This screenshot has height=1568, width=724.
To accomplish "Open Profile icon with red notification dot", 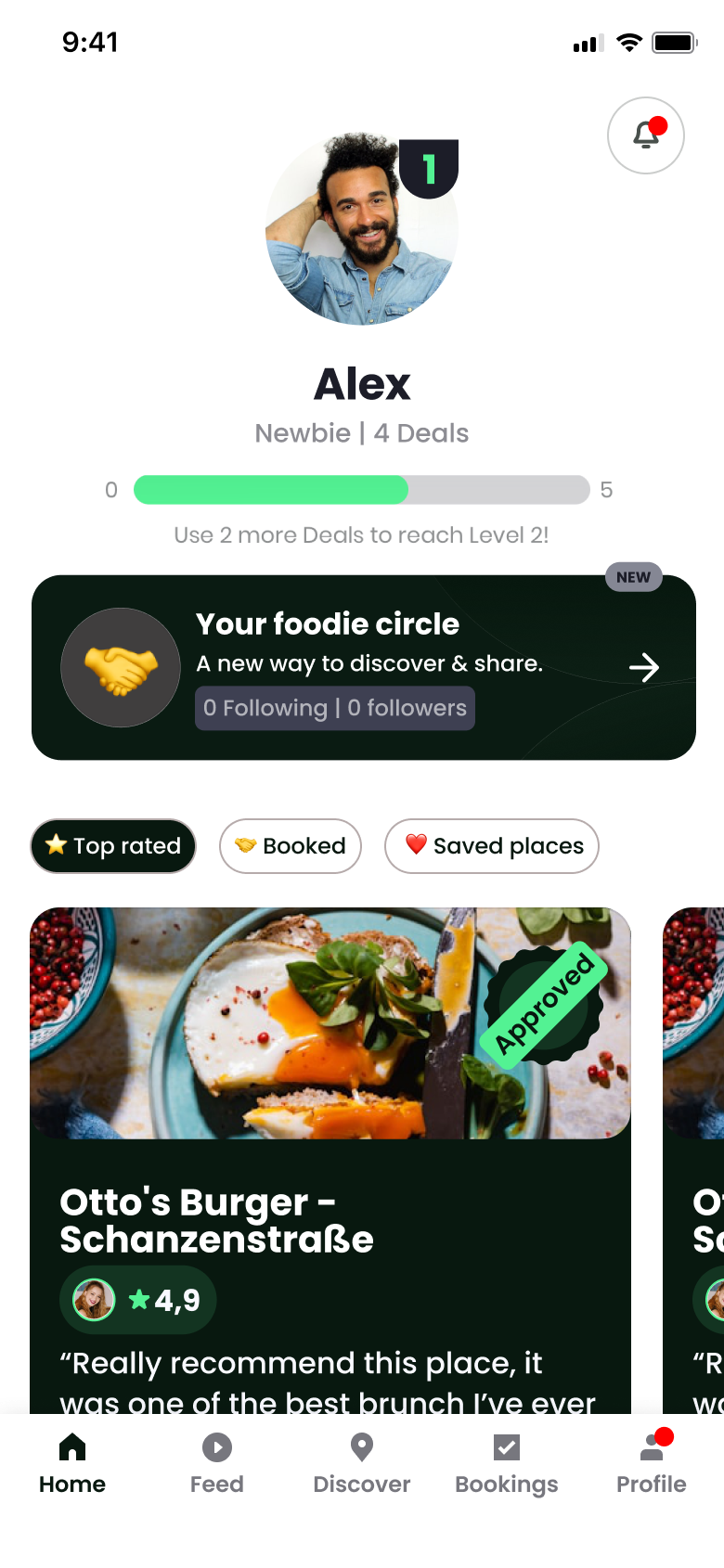I will point(651,1447).
